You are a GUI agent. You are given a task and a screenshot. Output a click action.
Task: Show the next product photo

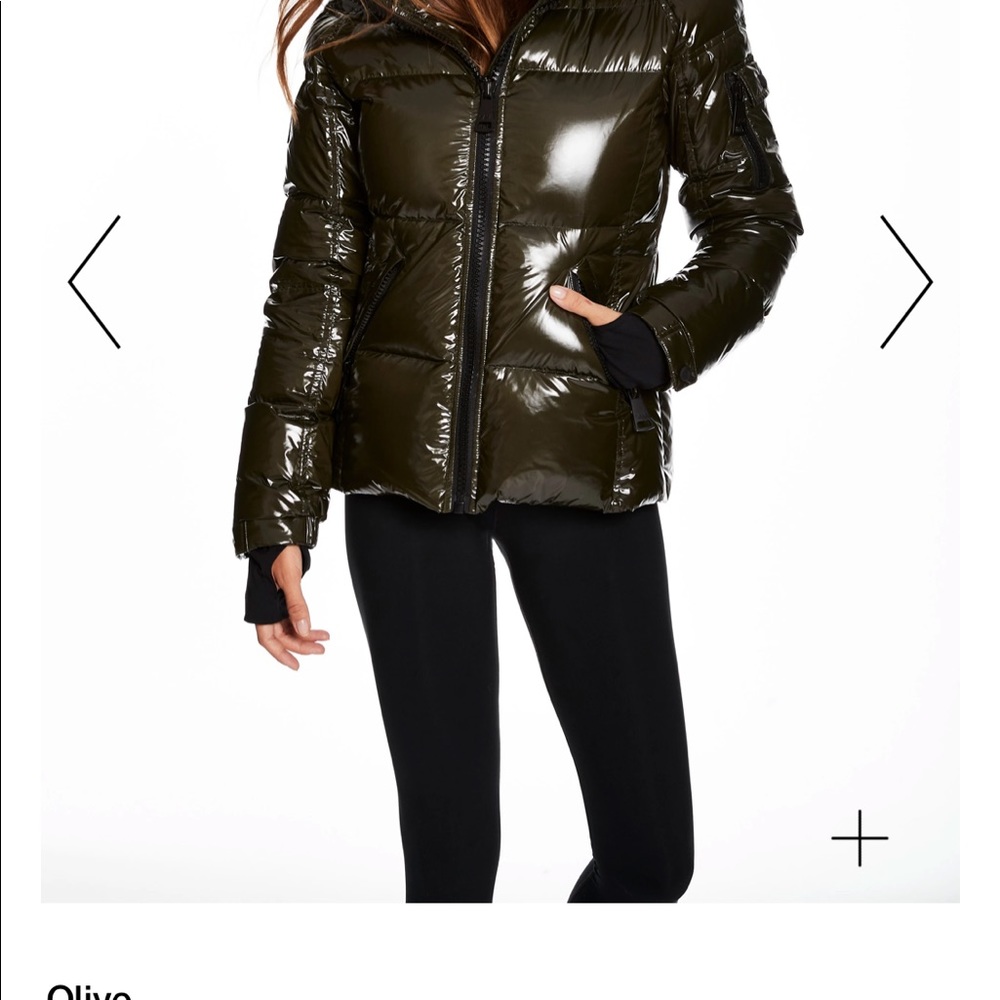(x=905, y=282)
